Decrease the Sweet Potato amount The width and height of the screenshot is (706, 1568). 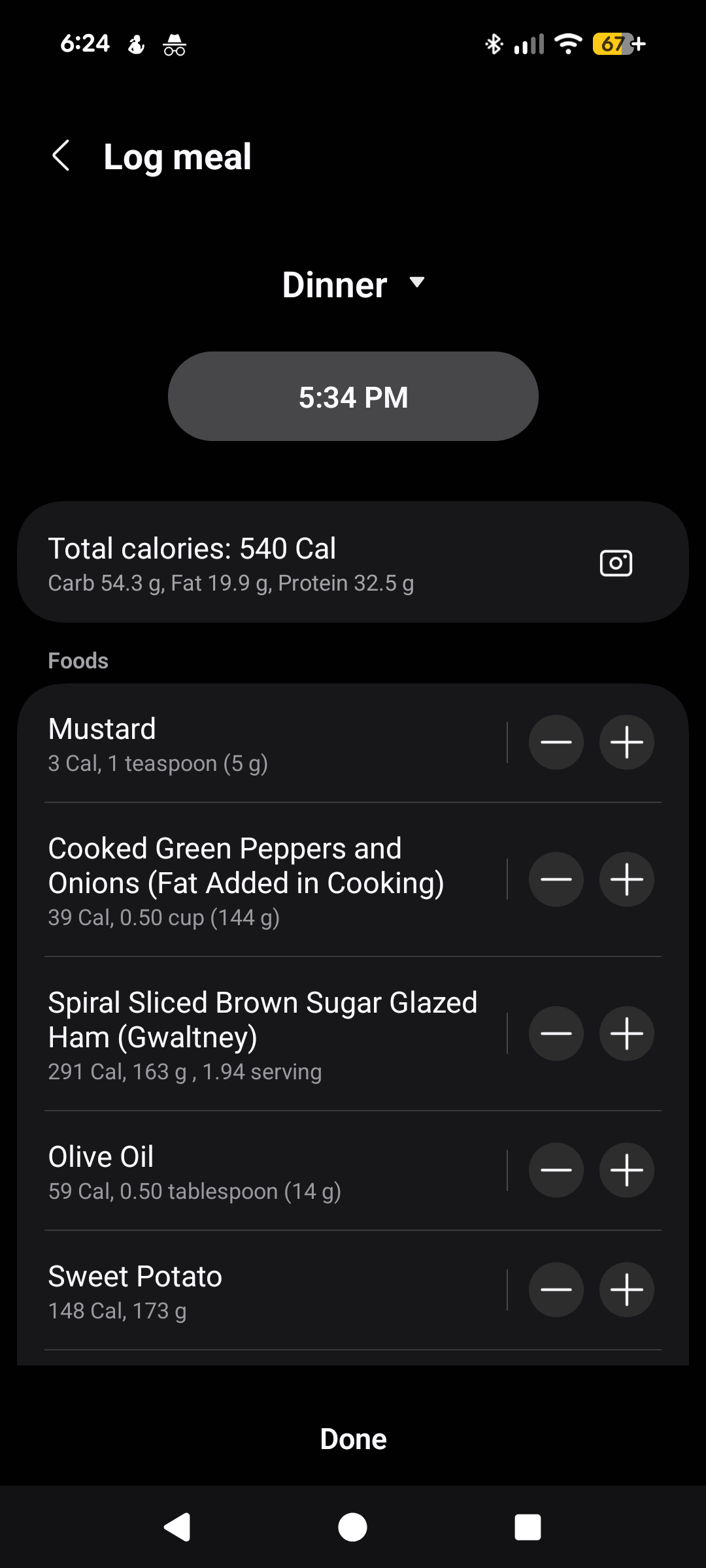tap(556, 1290)
